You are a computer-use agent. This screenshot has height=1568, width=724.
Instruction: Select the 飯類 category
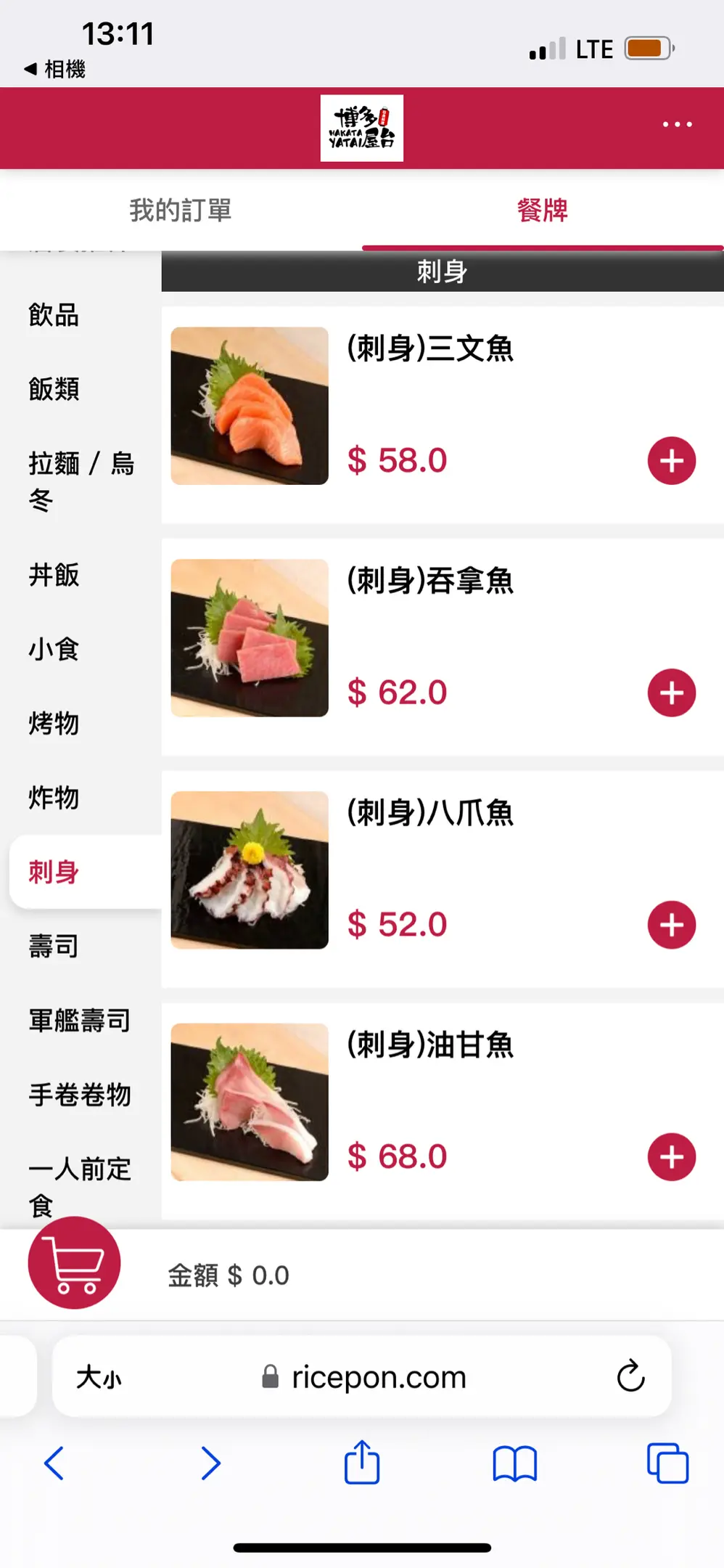tap(54, 390)
